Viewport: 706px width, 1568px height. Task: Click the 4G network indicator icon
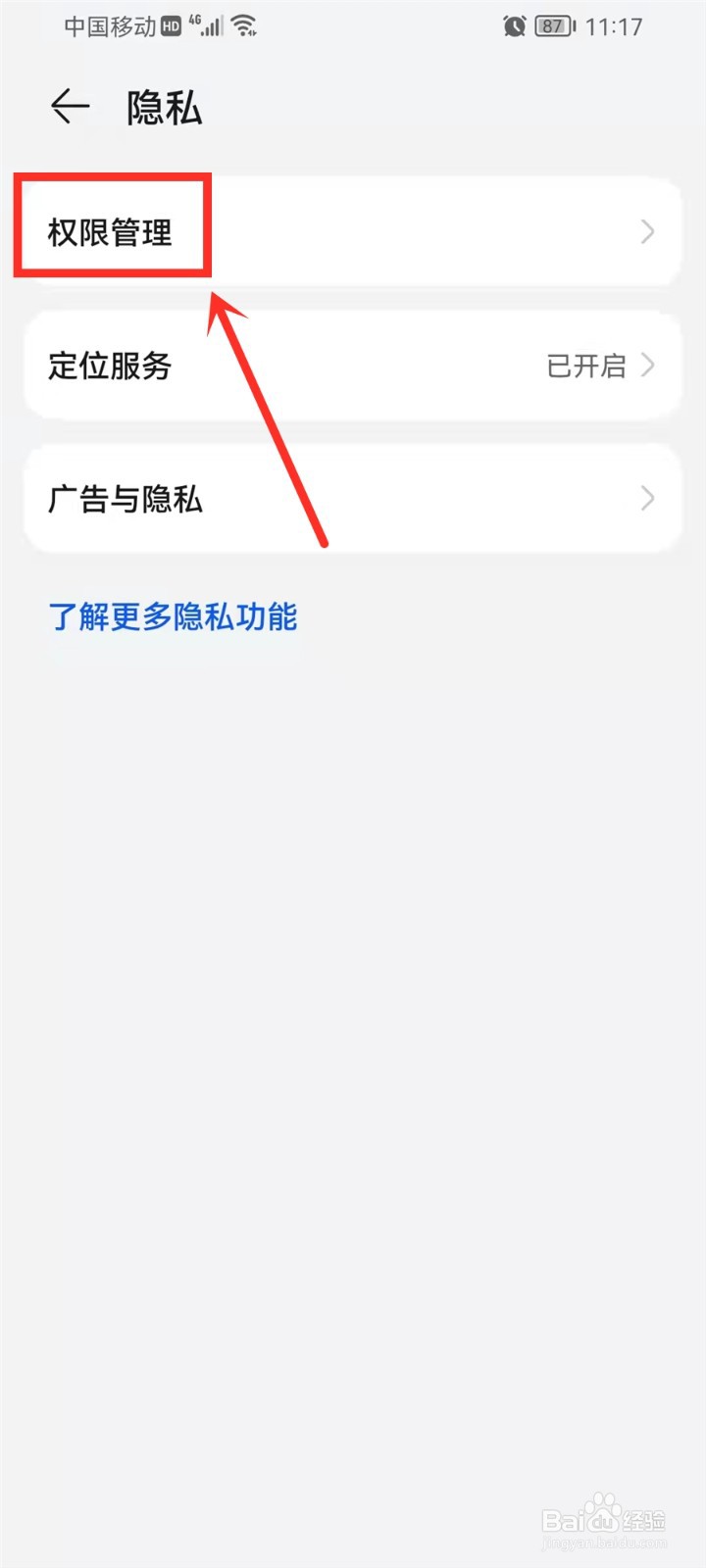192,22
